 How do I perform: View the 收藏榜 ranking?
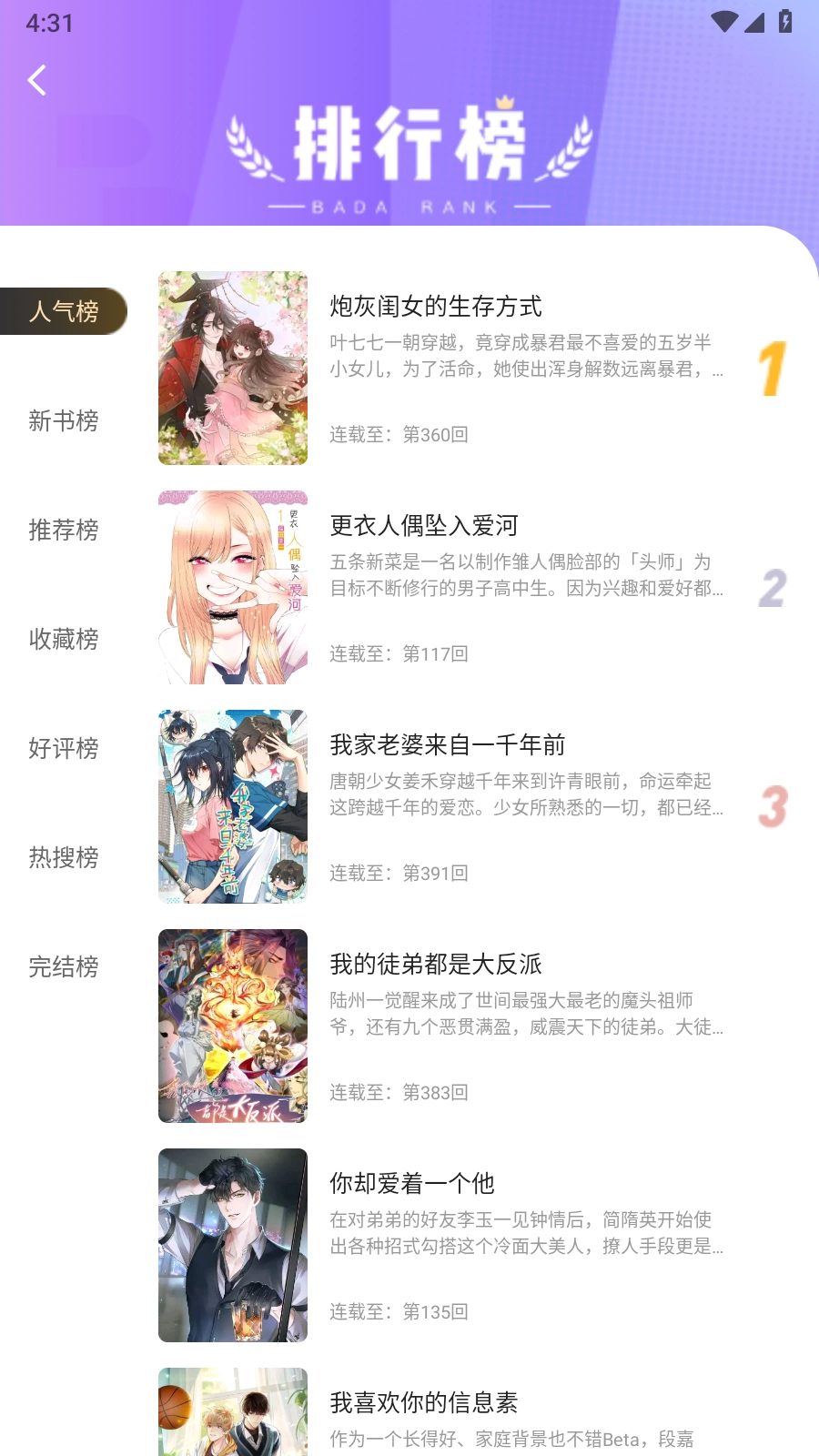coord(61,640)
